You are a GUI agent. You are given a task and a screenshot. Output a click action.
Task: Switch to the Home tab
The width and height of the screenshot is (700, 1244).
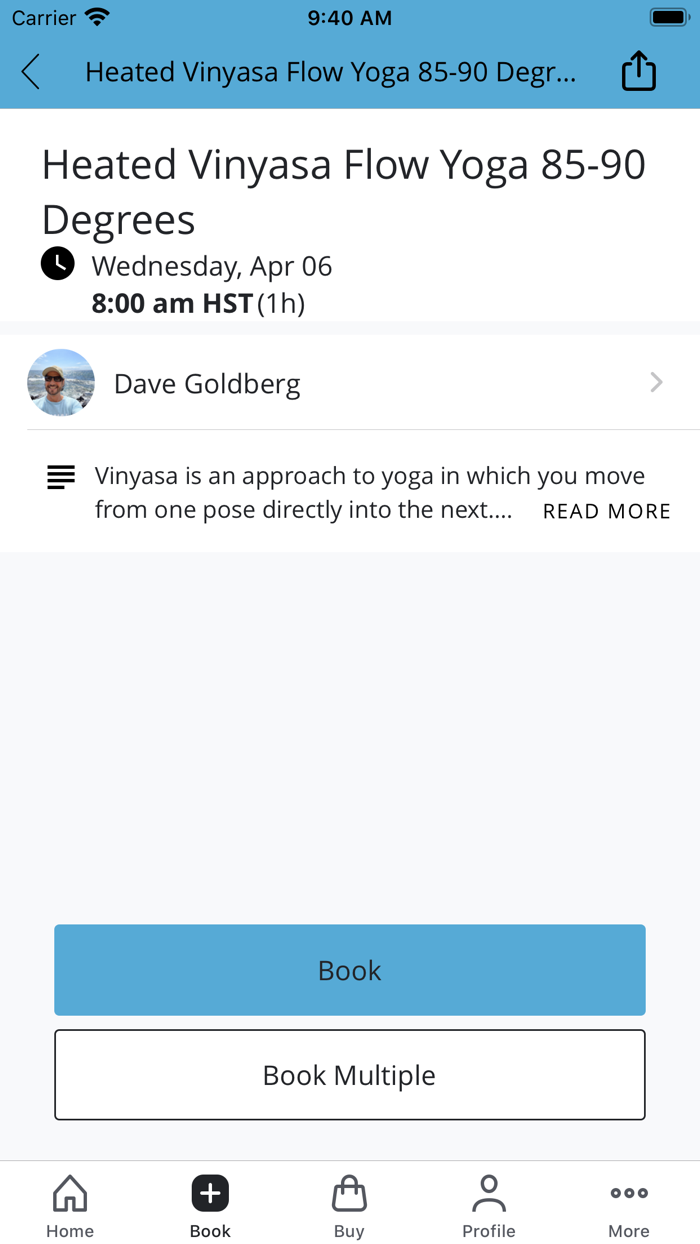tap(70, 1206)
